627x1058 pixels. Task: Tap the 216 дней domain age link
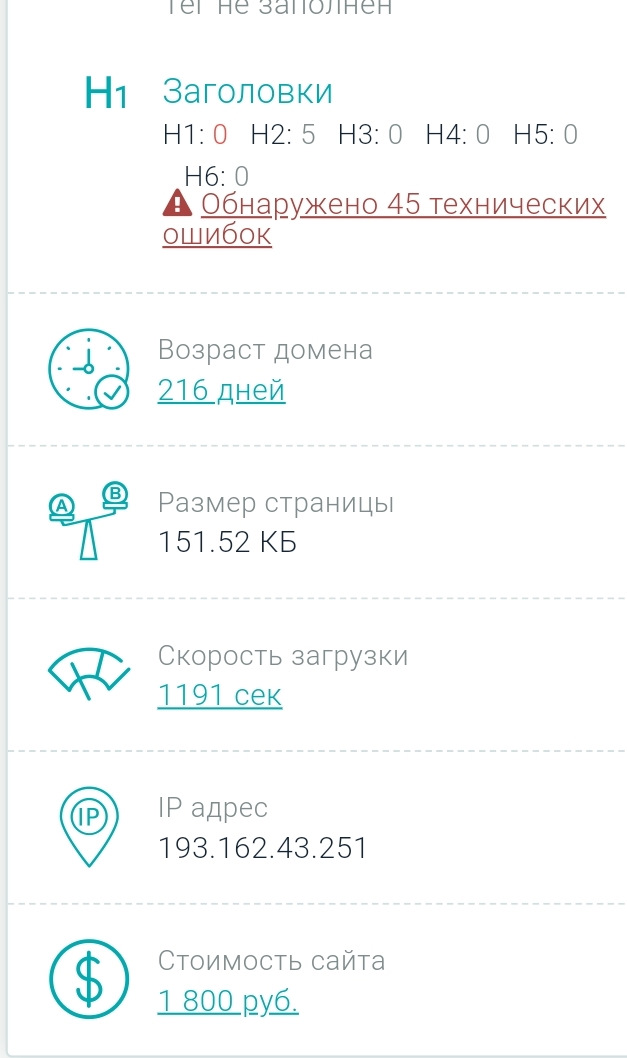click(x=221, y=390)
